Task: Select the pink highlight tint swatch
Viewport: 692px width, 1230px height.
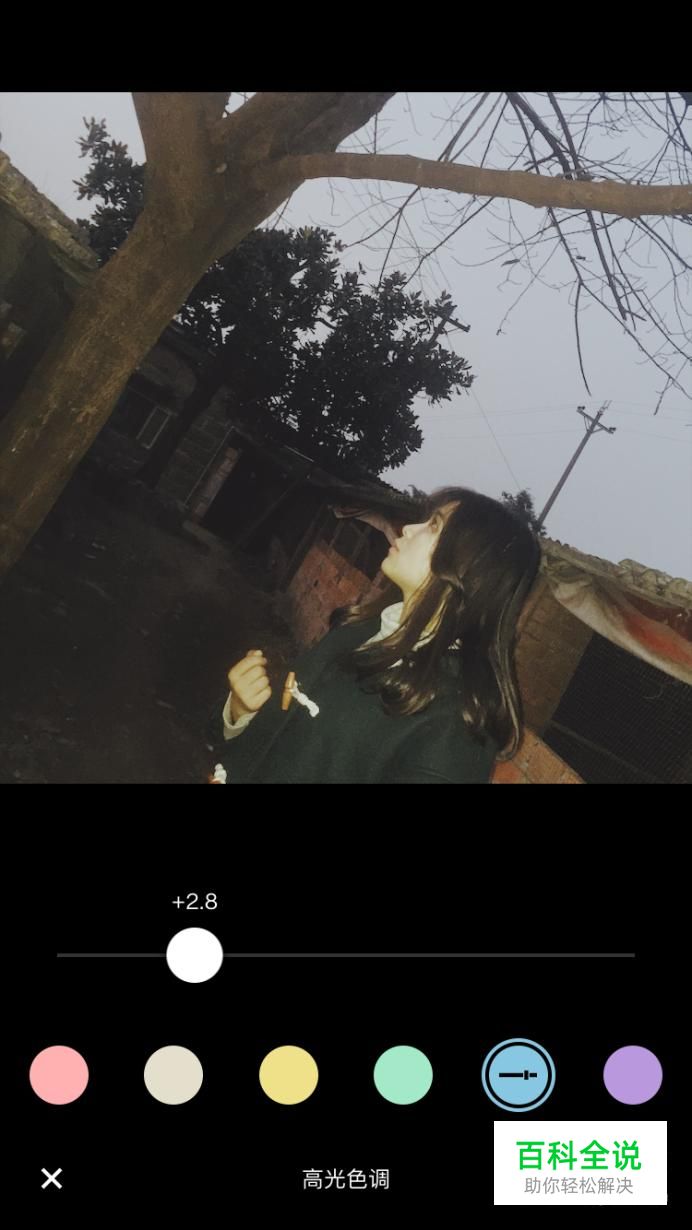Action: point(59,1075)
